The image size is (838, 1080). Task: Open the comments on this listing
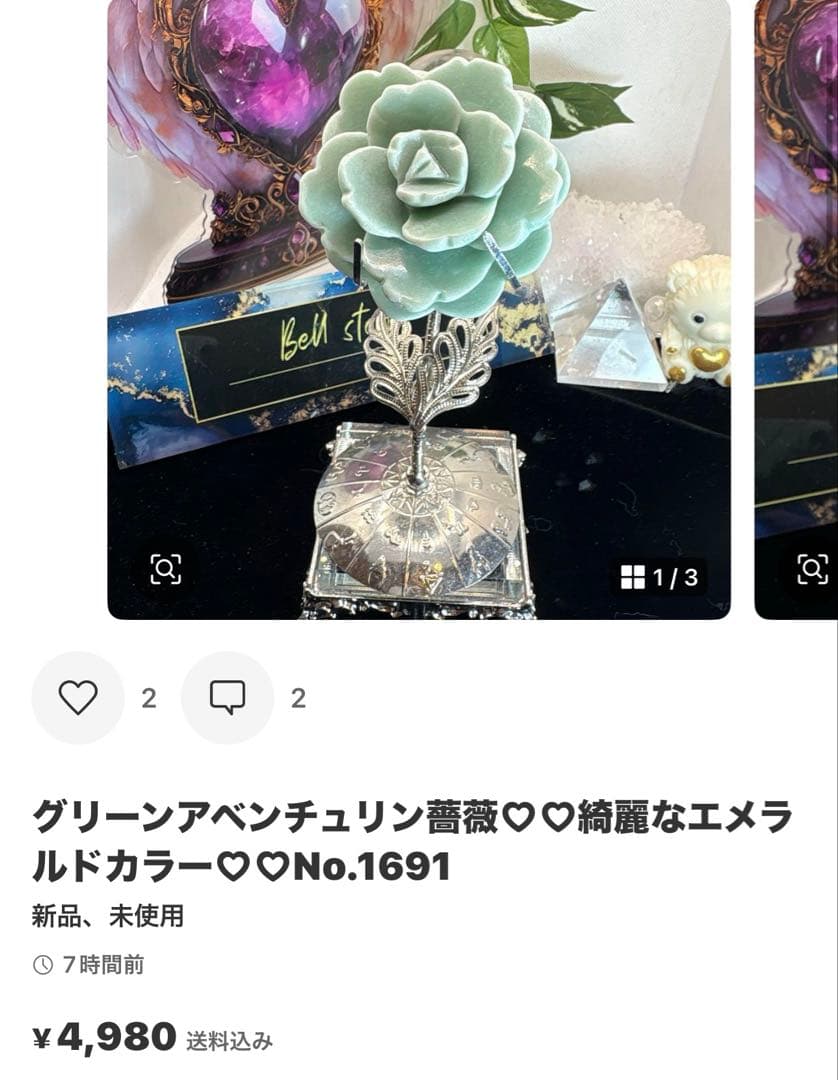pos(227,697)
